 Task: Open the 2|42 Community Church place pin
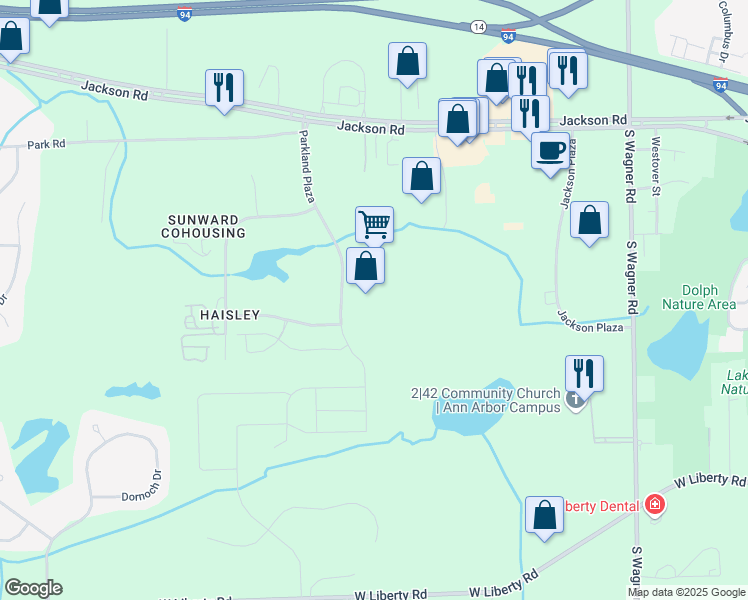[575, 401]
